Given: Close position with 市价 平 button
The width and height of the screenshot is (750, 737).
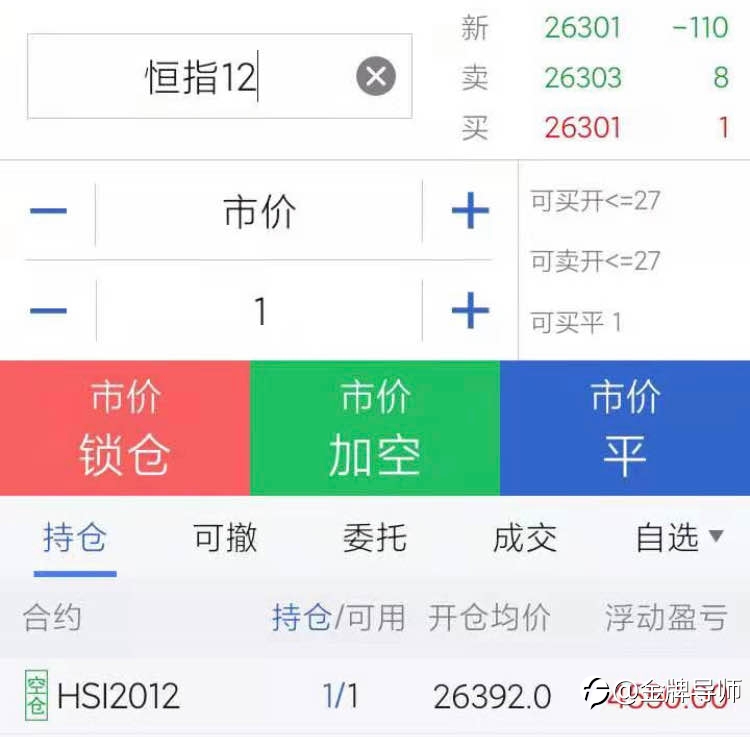Looking at the screenshot, I should tap(625, 428).
